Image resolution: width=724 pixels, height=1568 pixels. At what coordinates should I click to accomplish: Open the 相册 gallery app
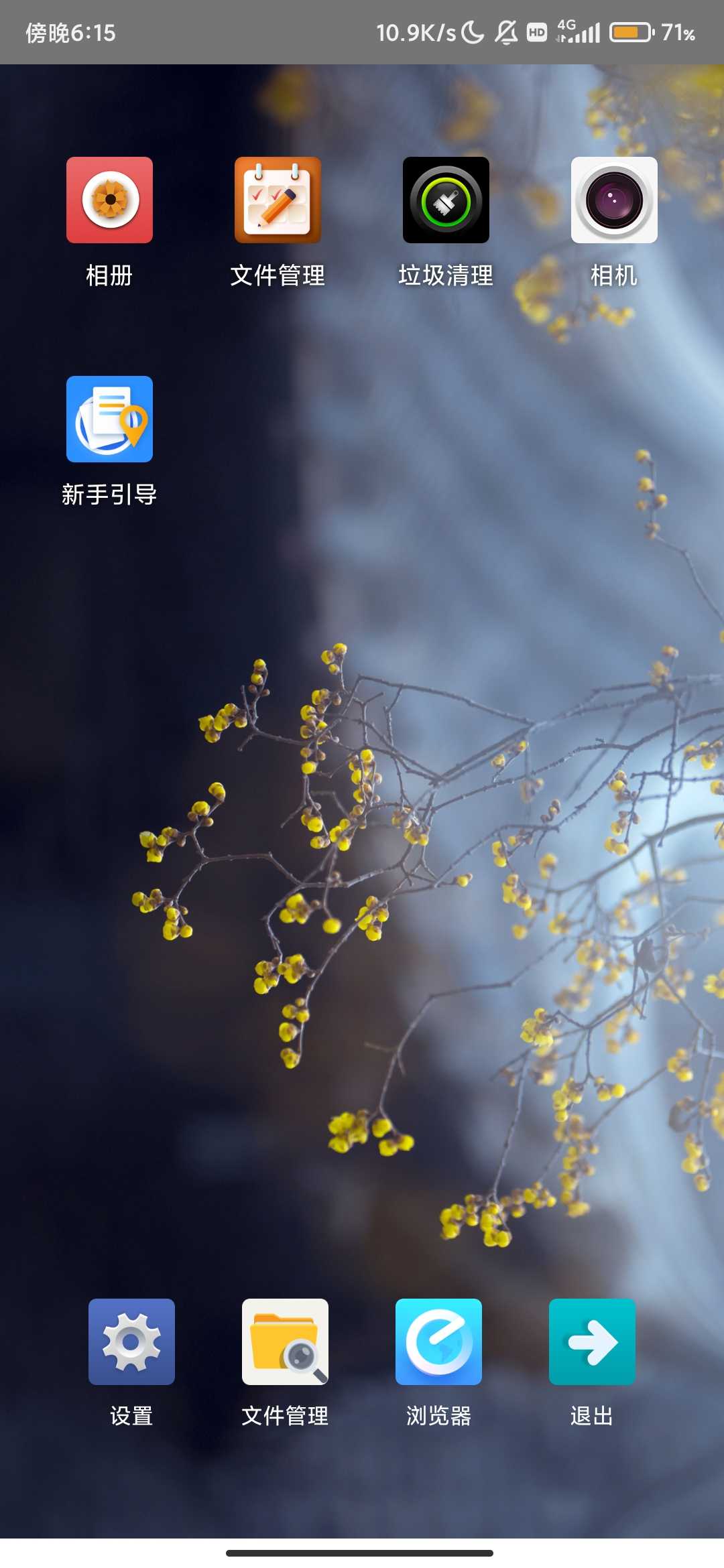tap(109, 200)
